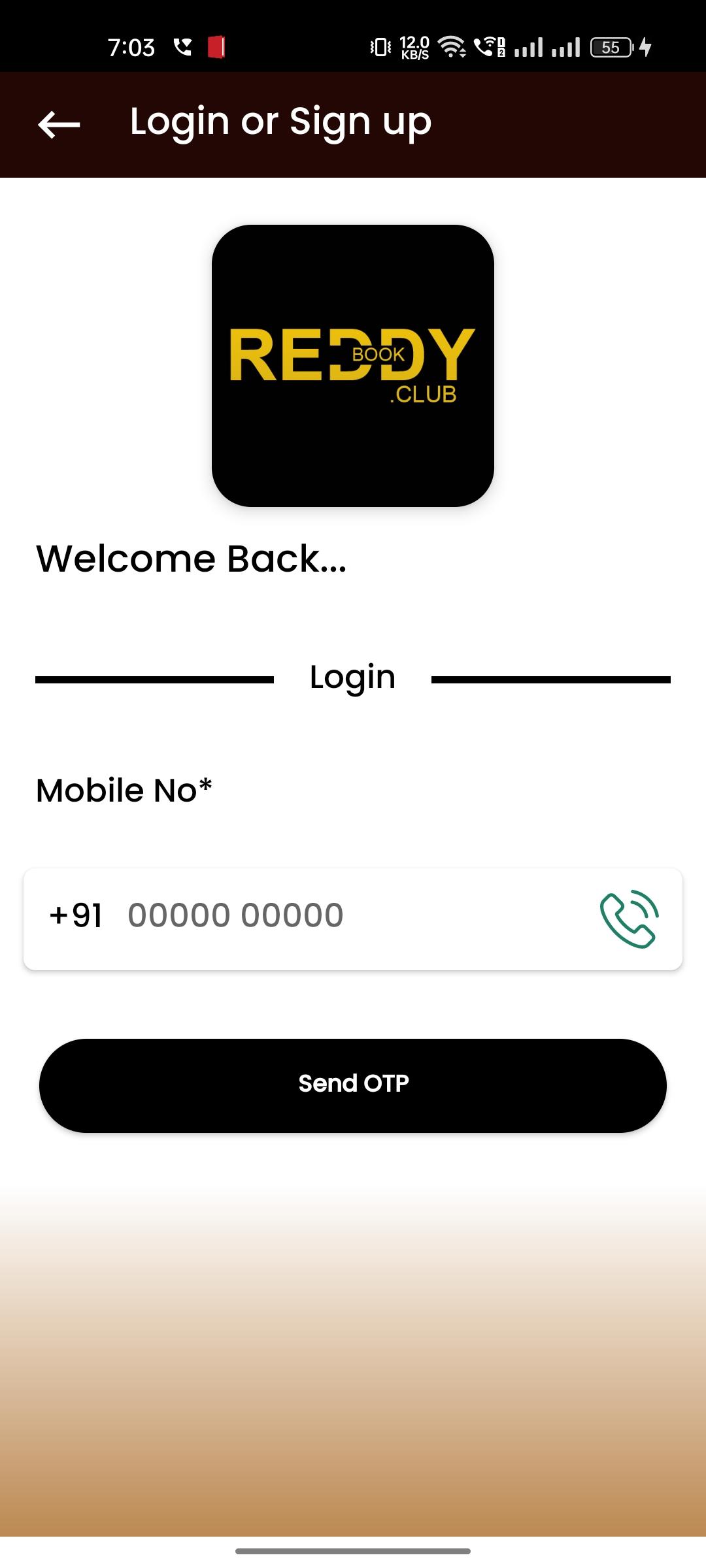This screenshot has width=706, height=1568.
Task: Tap the green phone icon in field
Action: (x=629, y=919)
